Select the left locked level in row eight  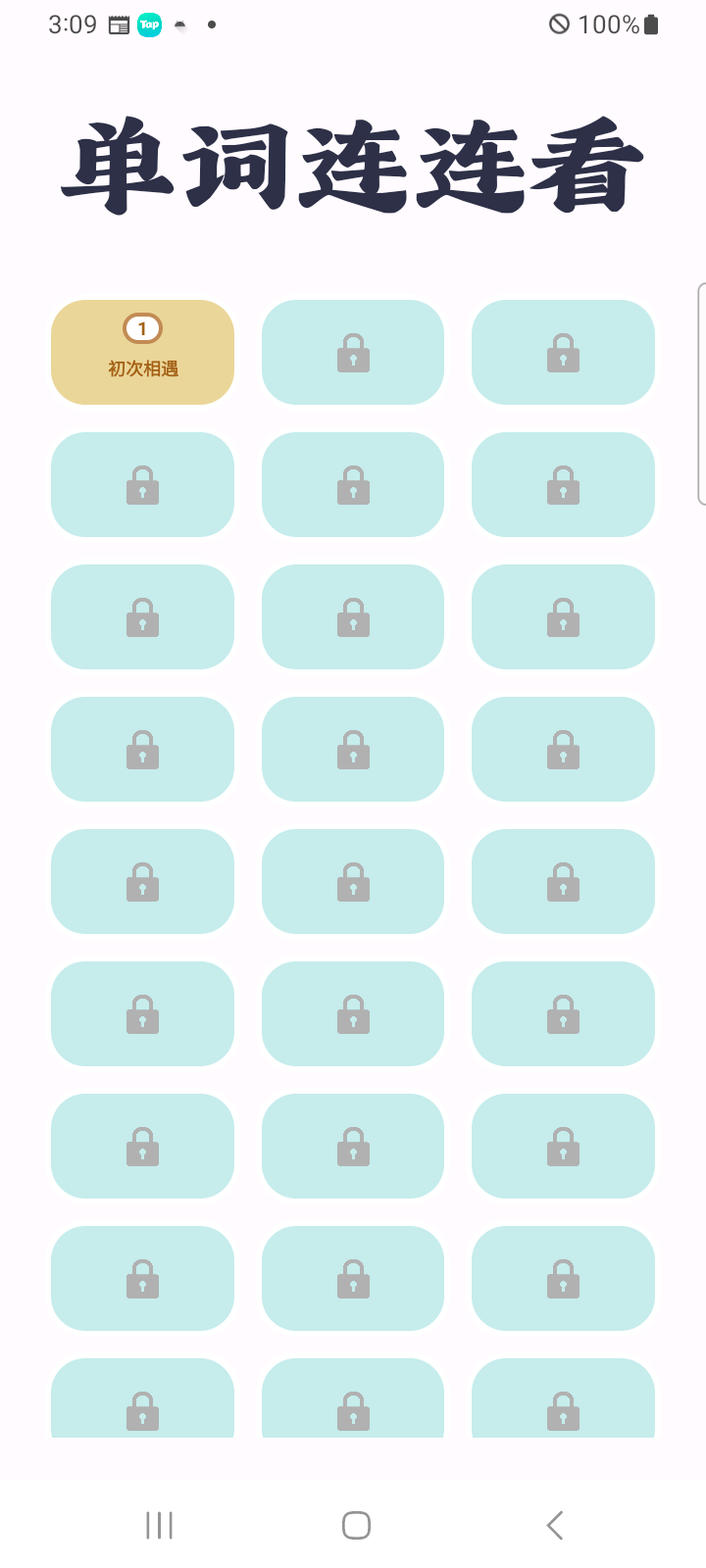click(142, 1278)
